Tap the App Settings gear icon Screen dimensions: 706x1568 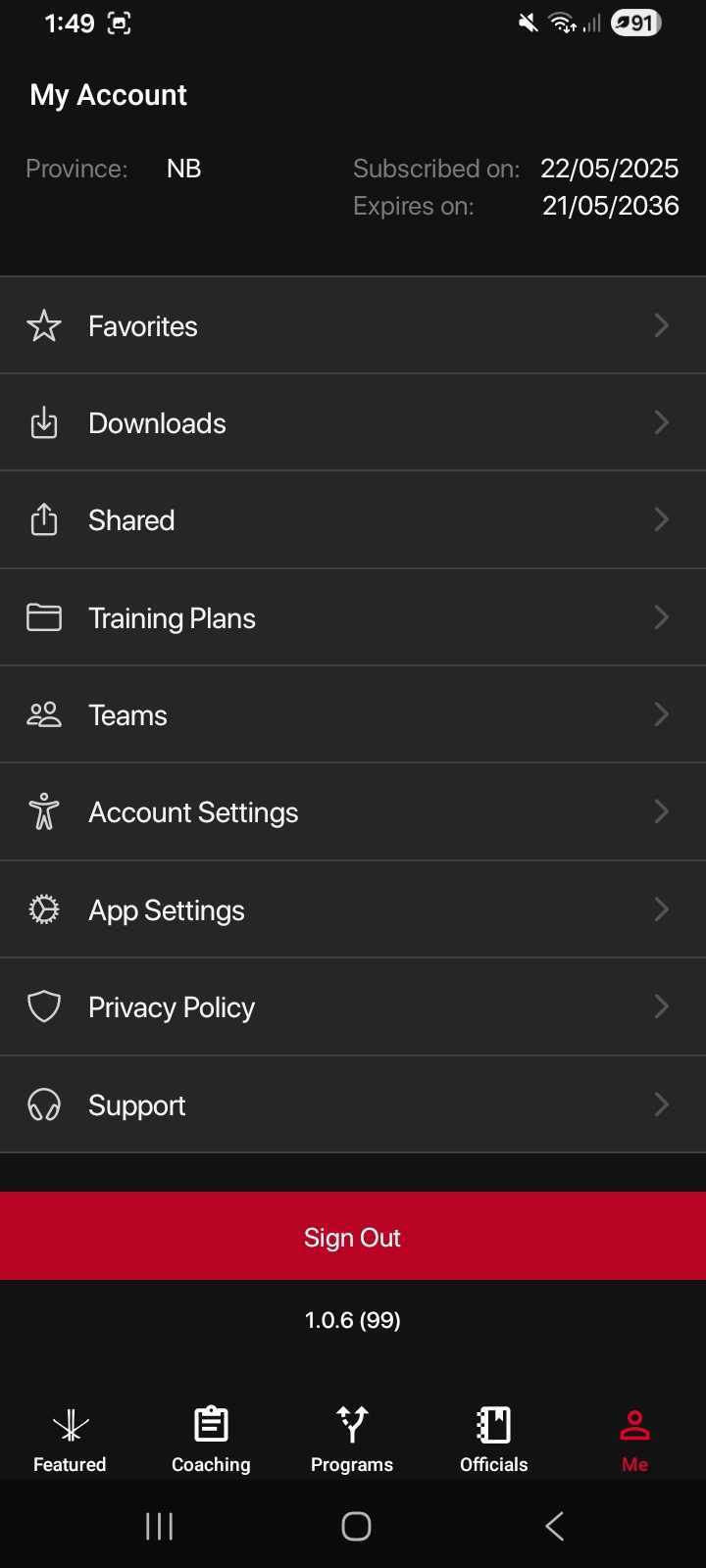(x=44, y=909)
